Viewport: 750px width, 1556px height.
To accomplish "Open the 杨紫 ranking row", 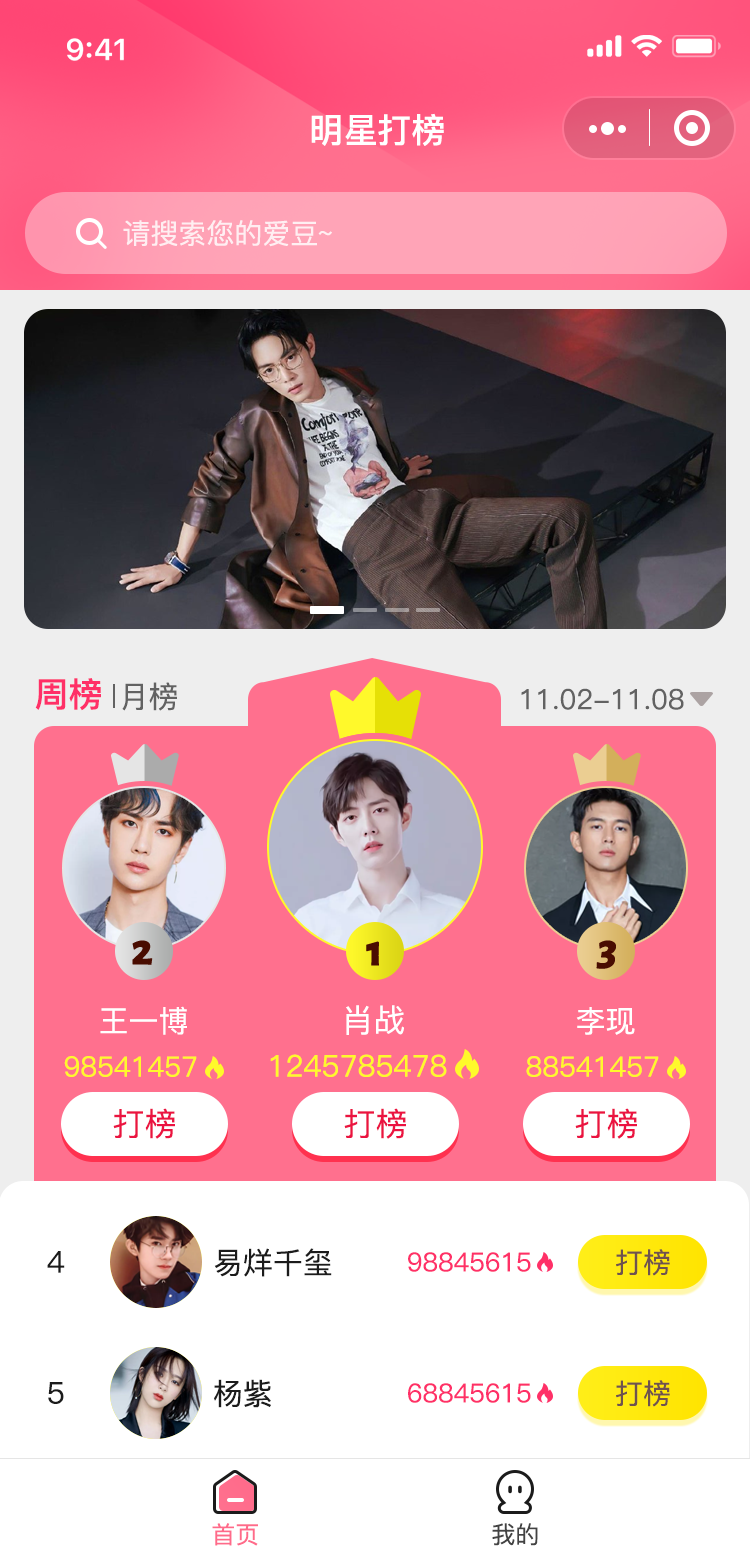I will click(375, 1393).
